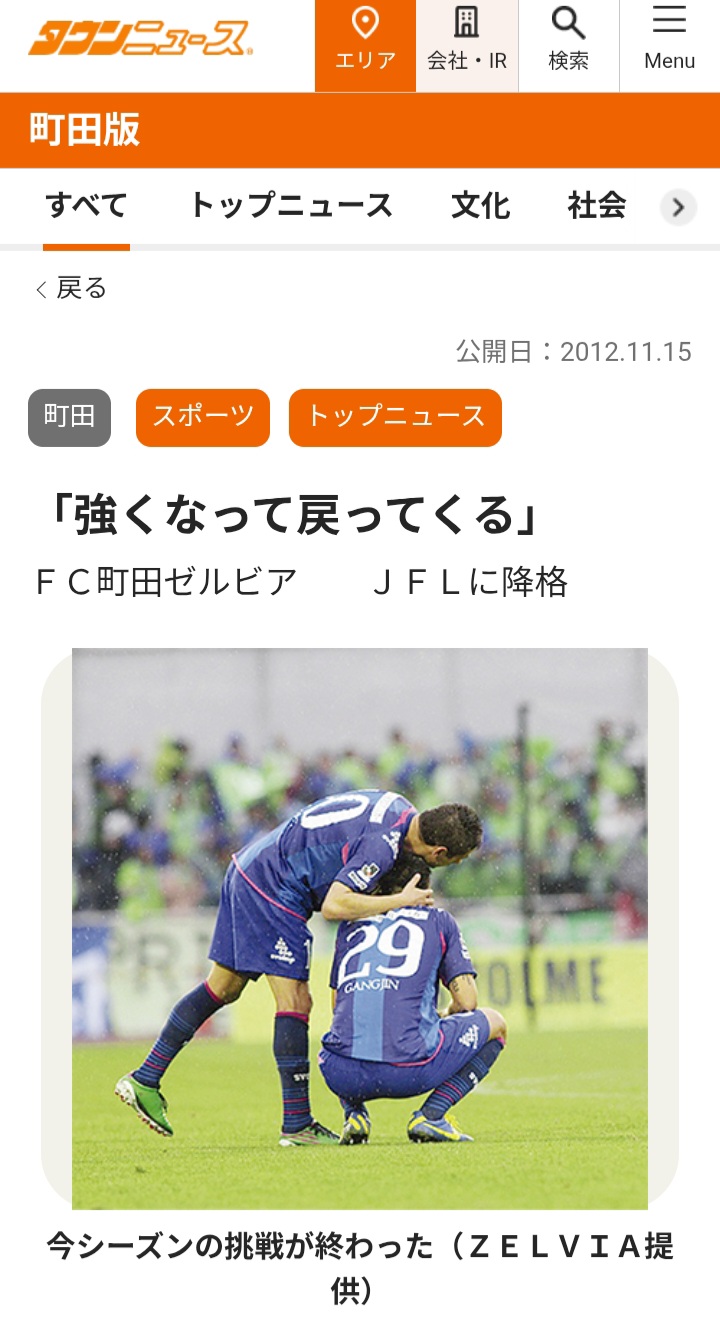Image resolution: width=720 pixels, height=1324 pixels.
Task: Go back with 戻る
Action: pos(71,289)
